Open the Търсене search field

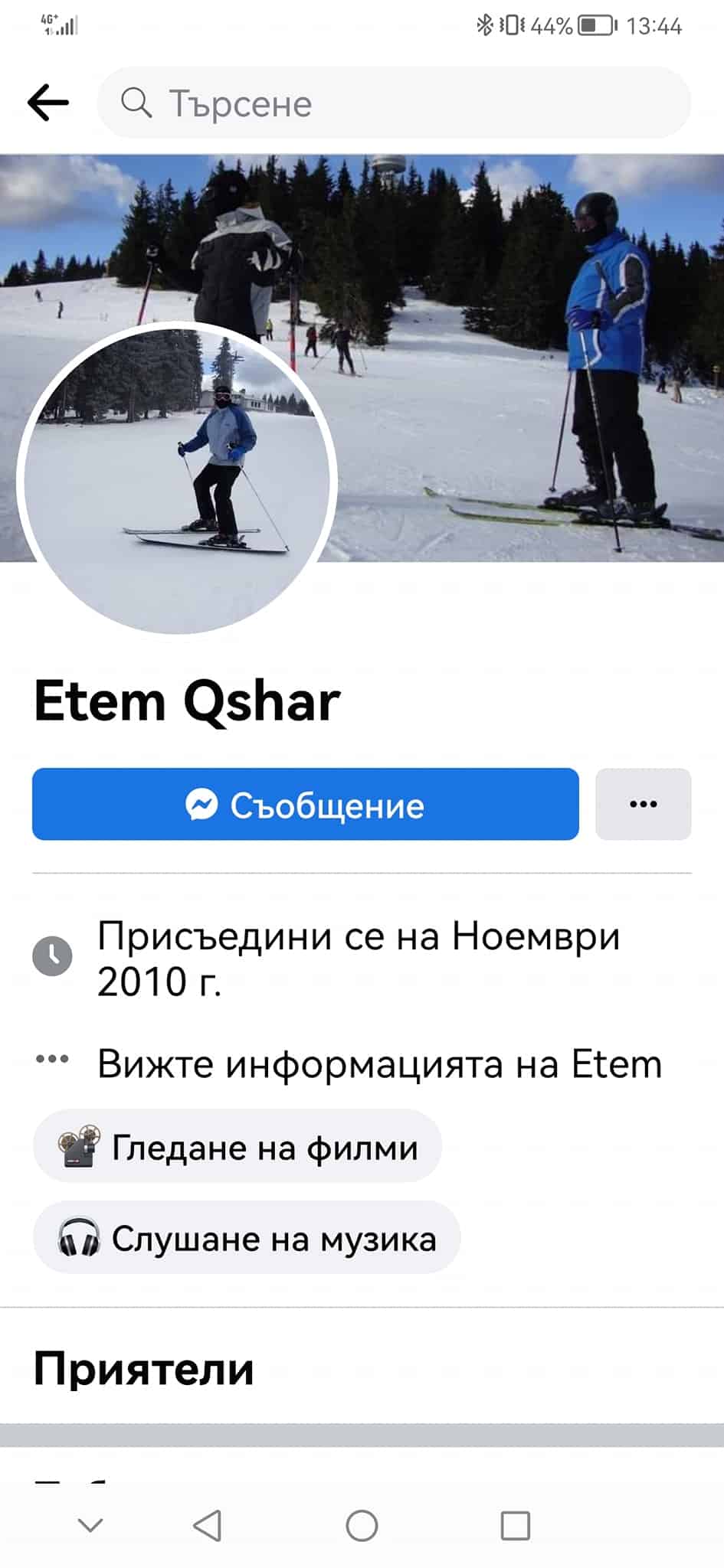click(x=394, y=103)
